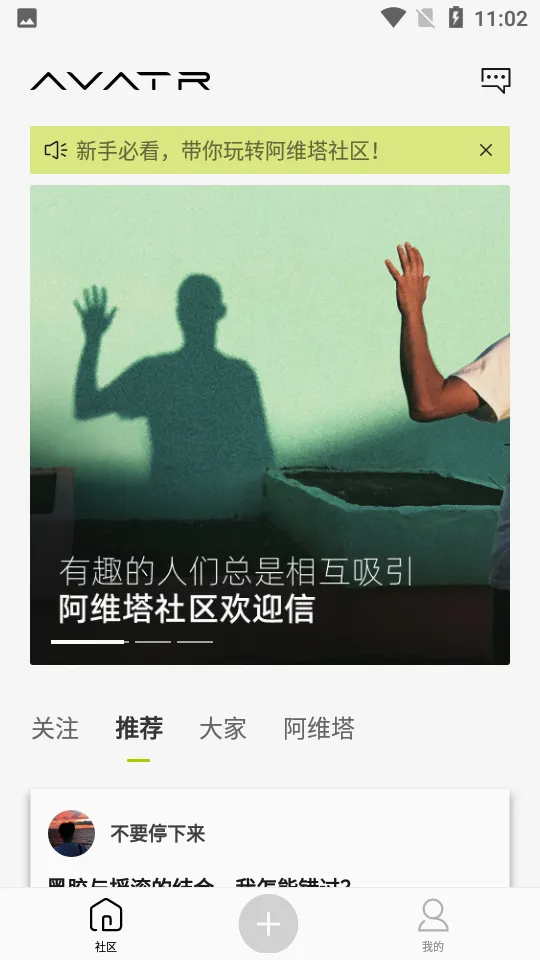Dismiss the 新手必看 announcement banner

486,150
